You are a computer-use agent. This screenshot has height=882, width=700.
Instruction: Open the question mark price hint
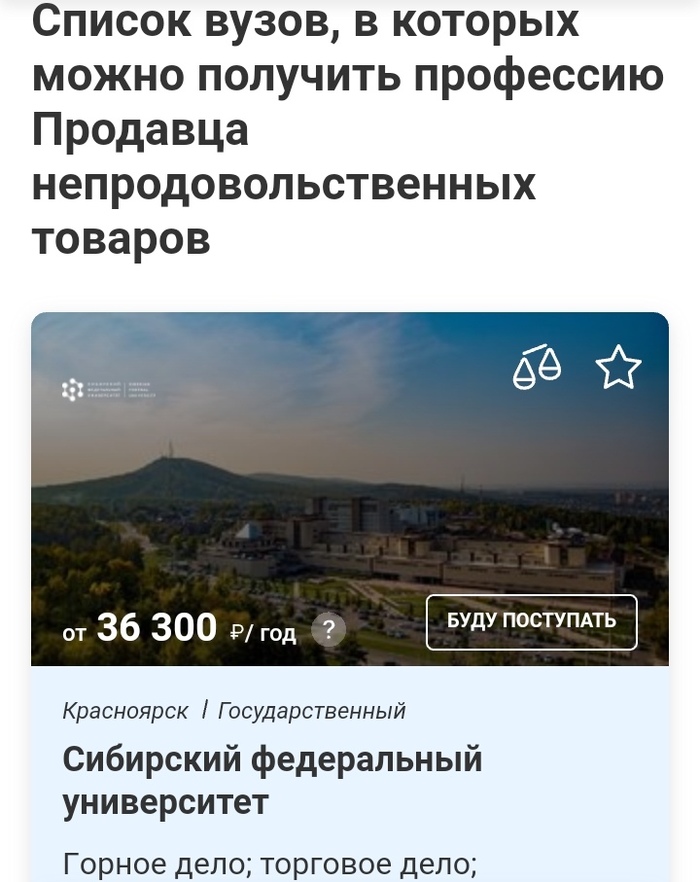point(329,630)
